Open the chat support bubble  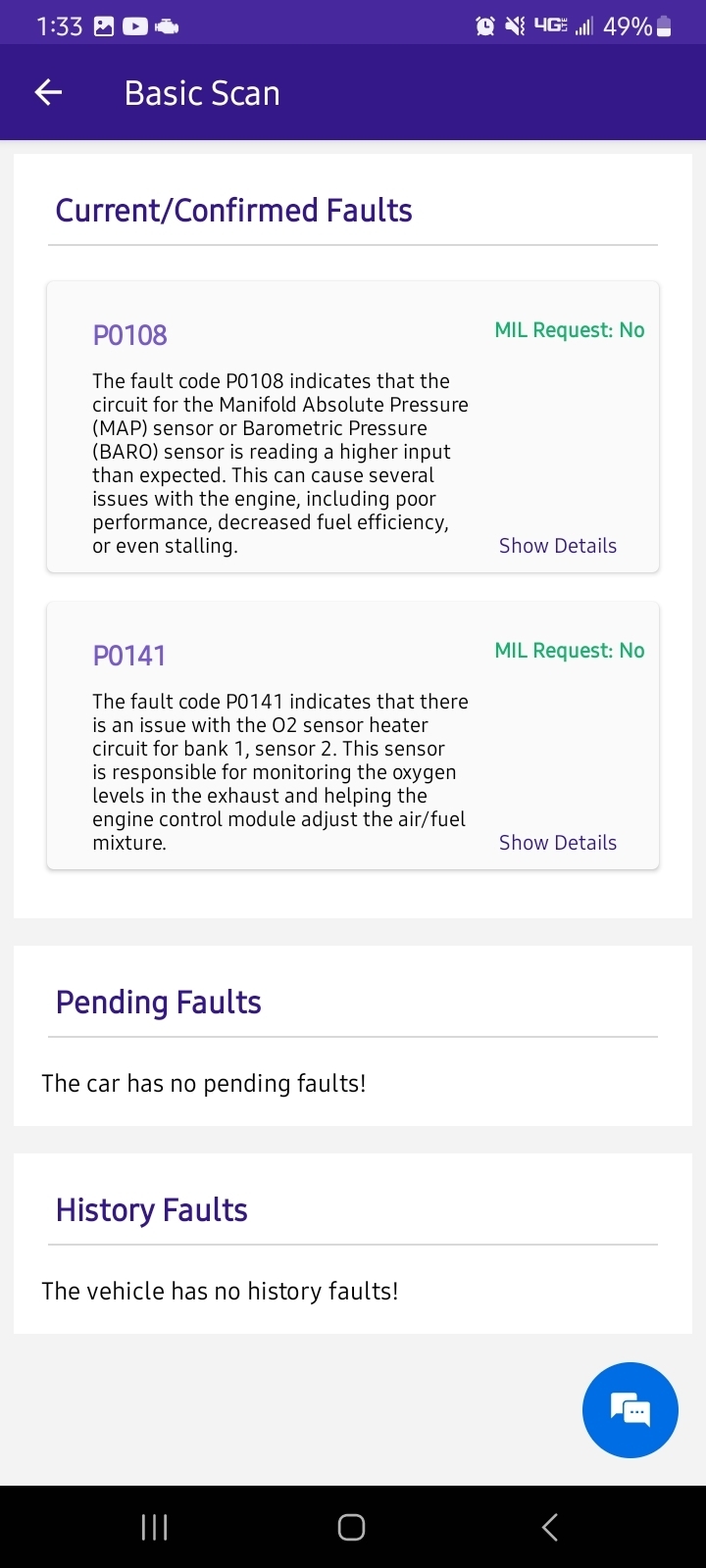pyautogui.click(x=630, y=1410)
